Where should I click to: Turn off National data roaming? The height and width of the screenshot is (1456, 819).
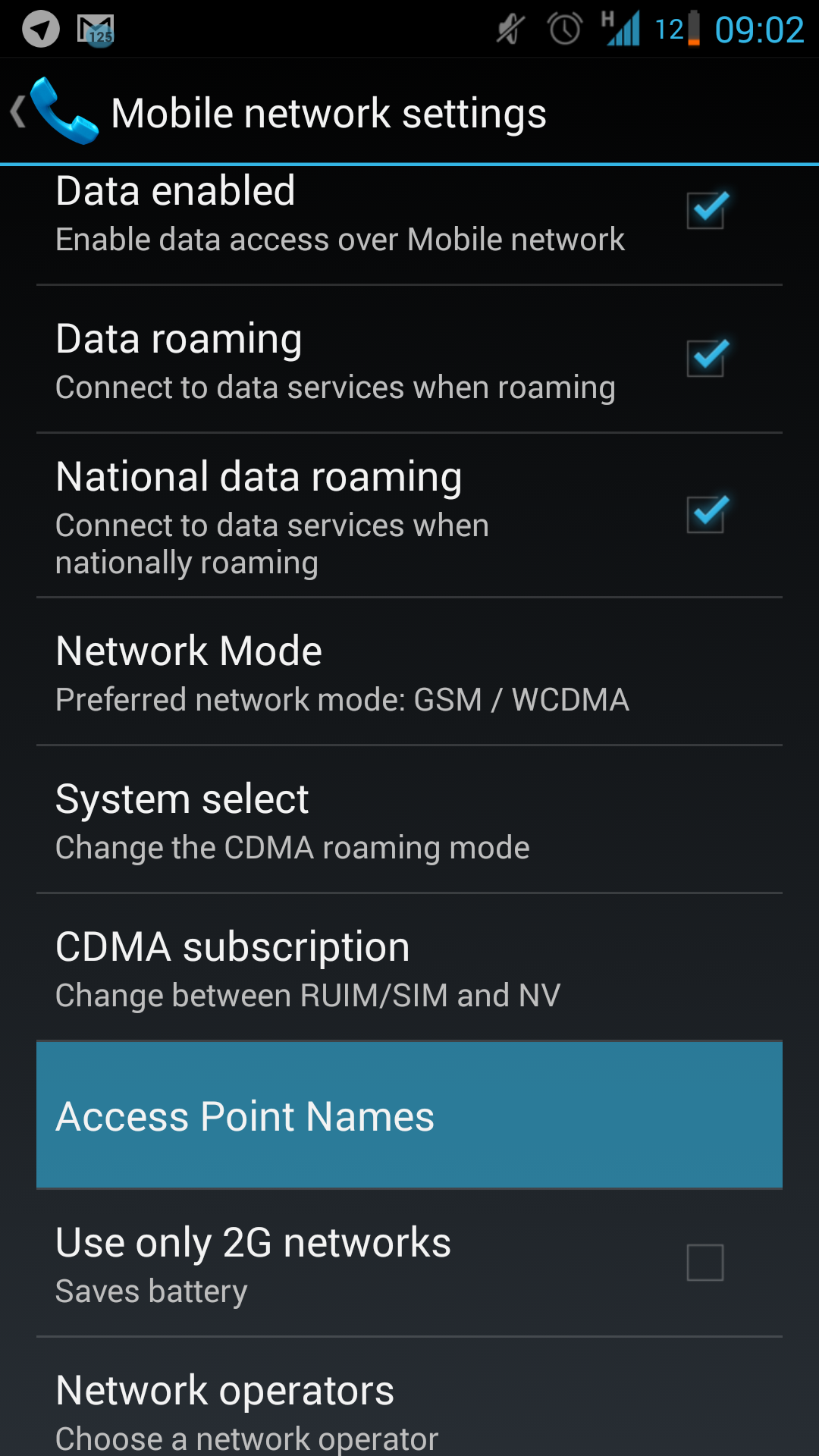point(706,514)
